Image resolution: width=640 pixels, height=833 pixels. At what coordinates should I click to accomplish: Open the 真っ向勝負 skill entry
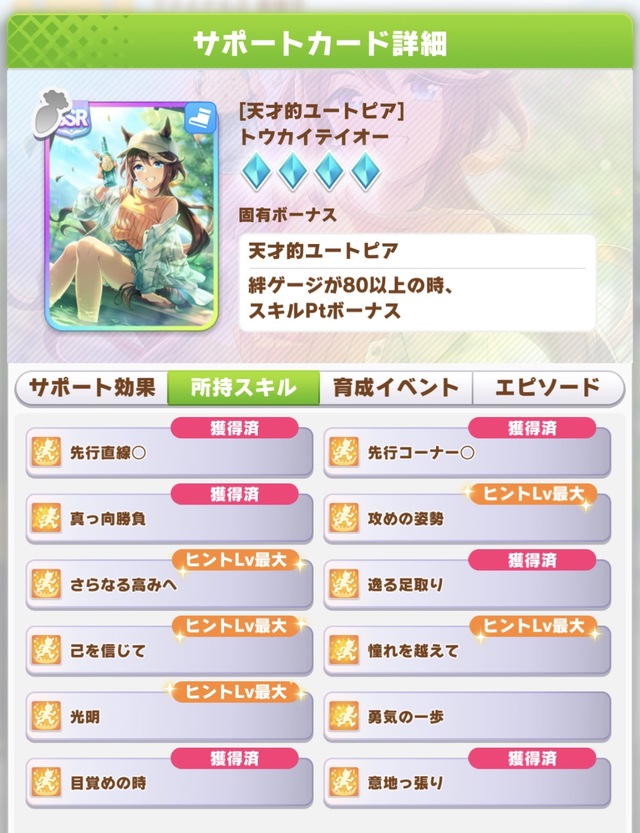click(169, 518)
